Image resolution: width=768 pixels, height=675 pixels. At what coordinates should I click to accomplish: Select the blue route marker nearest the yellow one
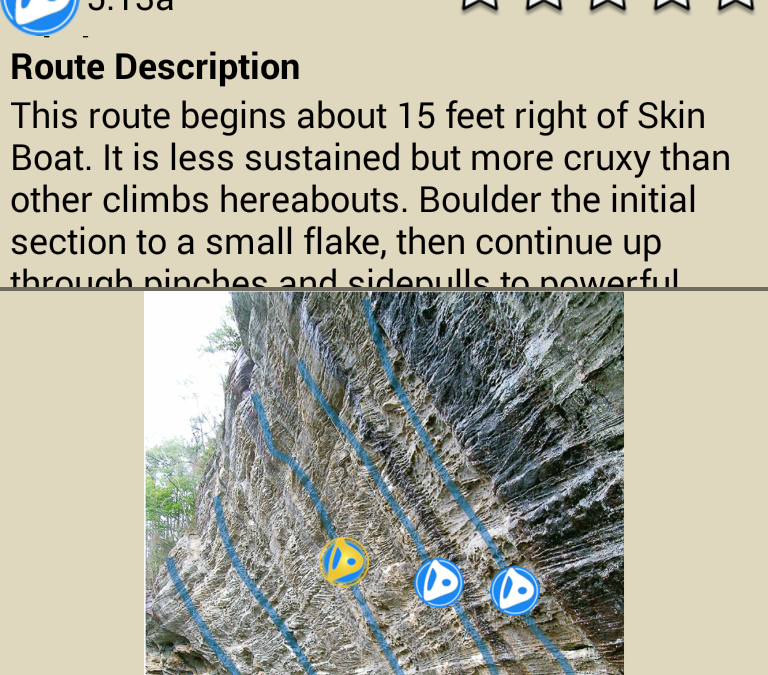pos(439,582)
